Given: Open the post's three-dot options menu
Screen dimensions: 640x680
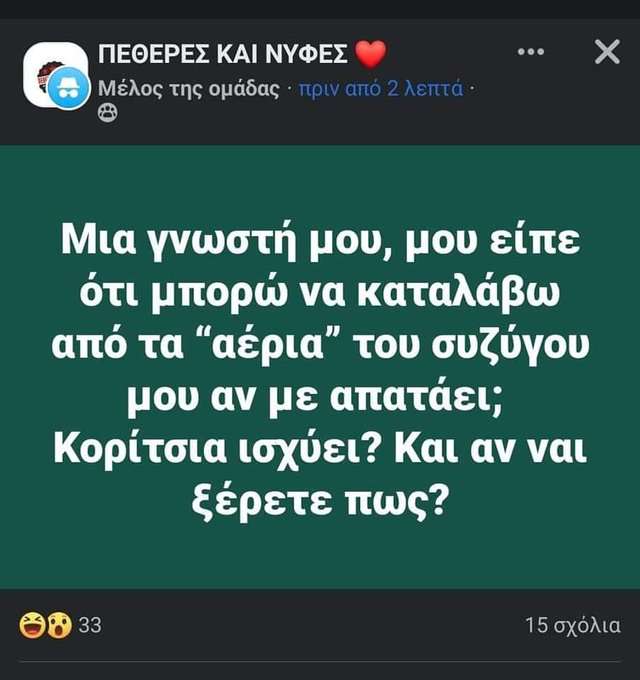Looking at the screenshot, I should 530,52.
